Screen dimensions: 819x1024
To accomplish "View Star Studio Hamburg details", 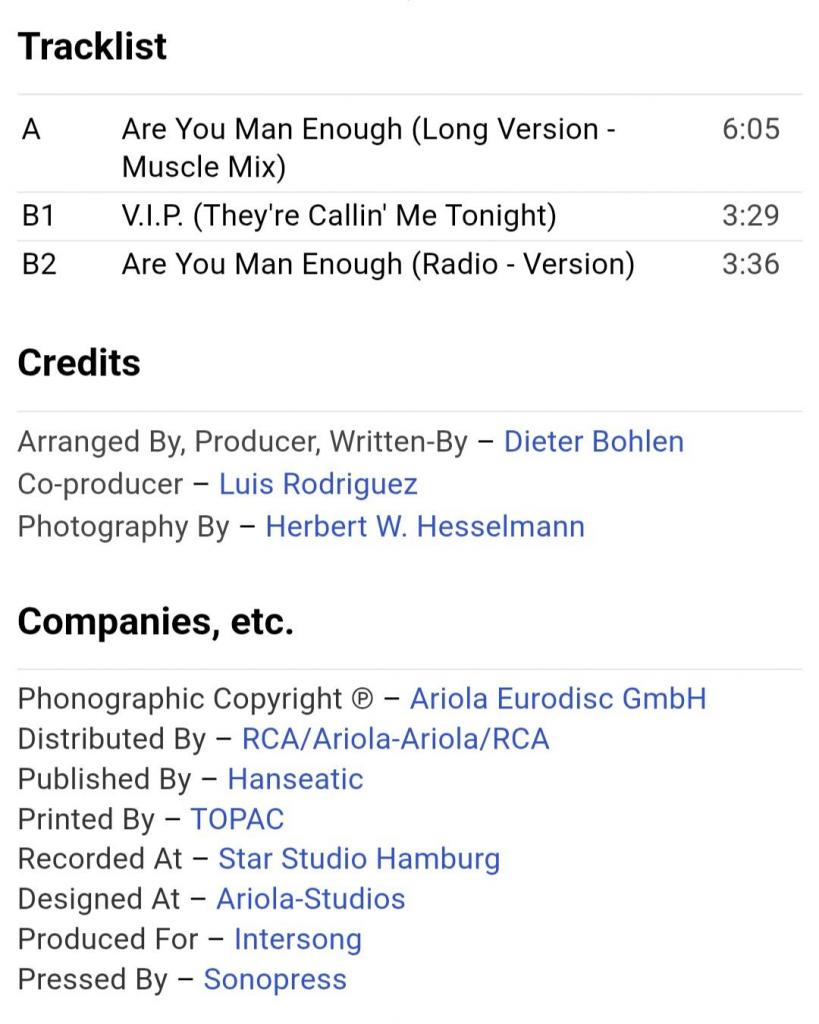I will point(359,859).
